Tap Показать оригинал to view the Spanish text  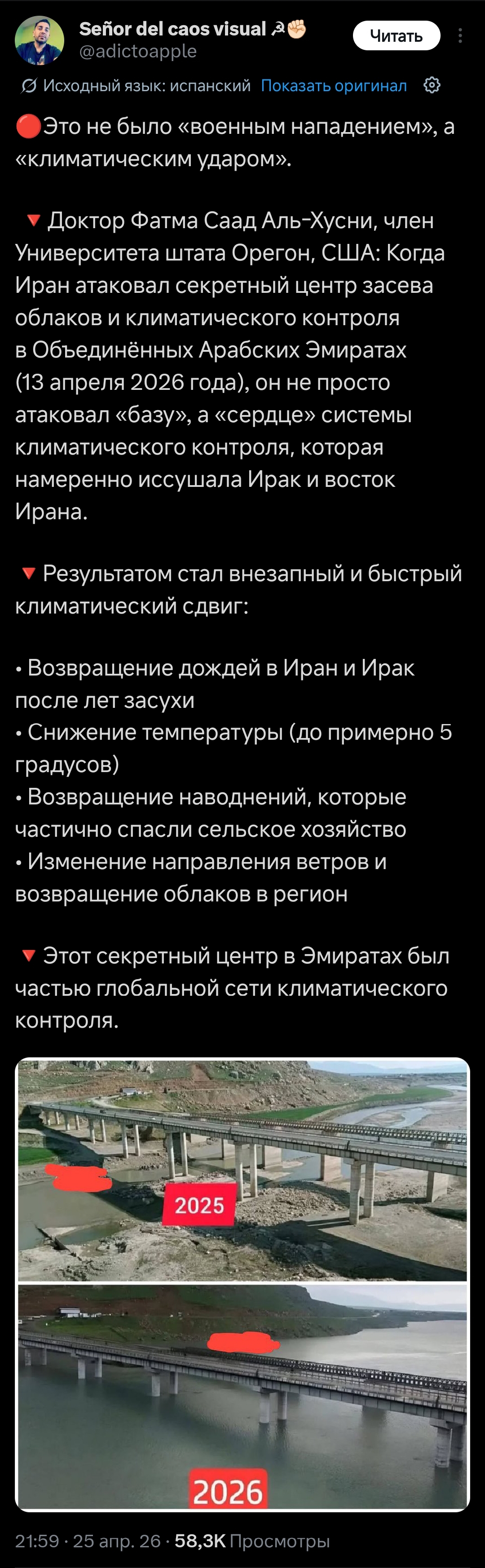click(334, 86)
